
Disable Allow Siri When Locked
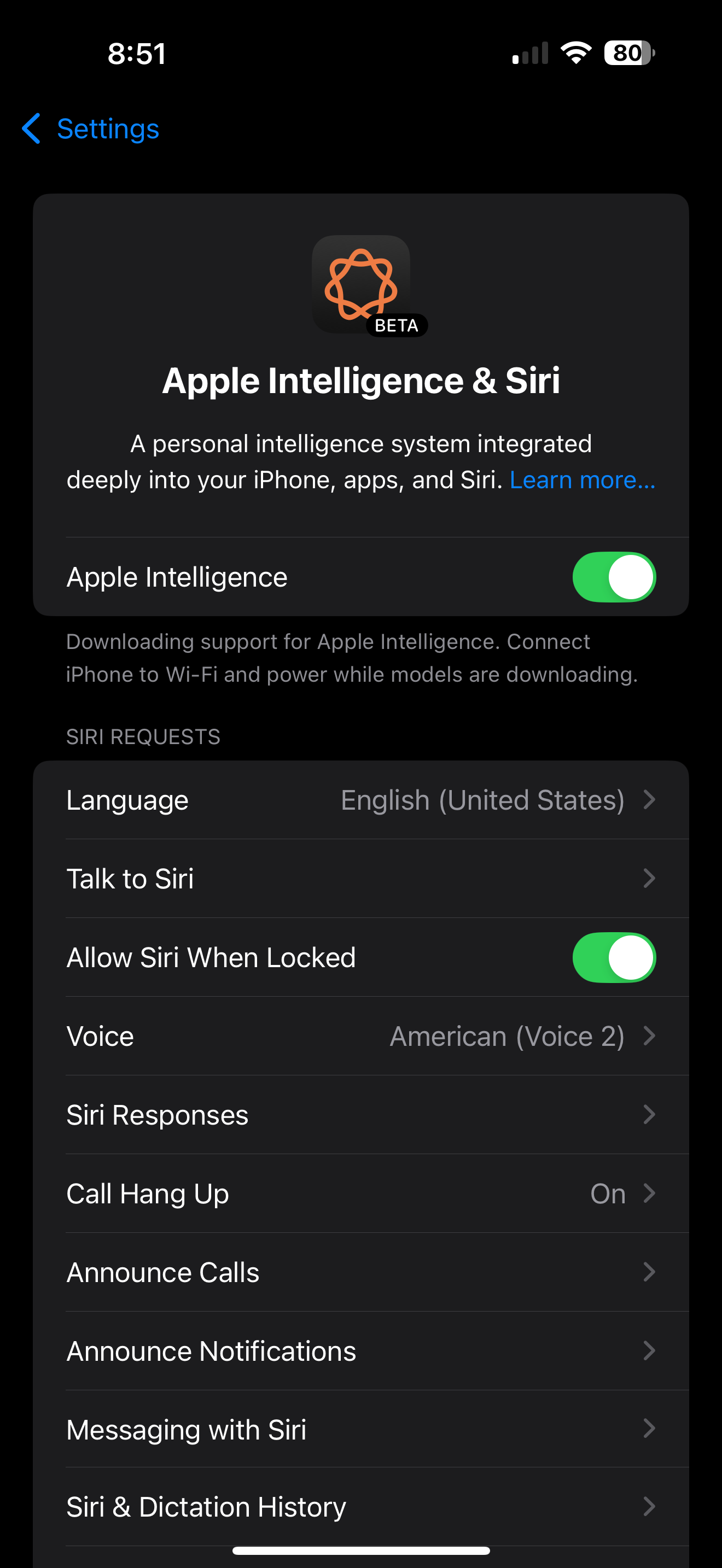pyautogui.click(x=614, y=957)
